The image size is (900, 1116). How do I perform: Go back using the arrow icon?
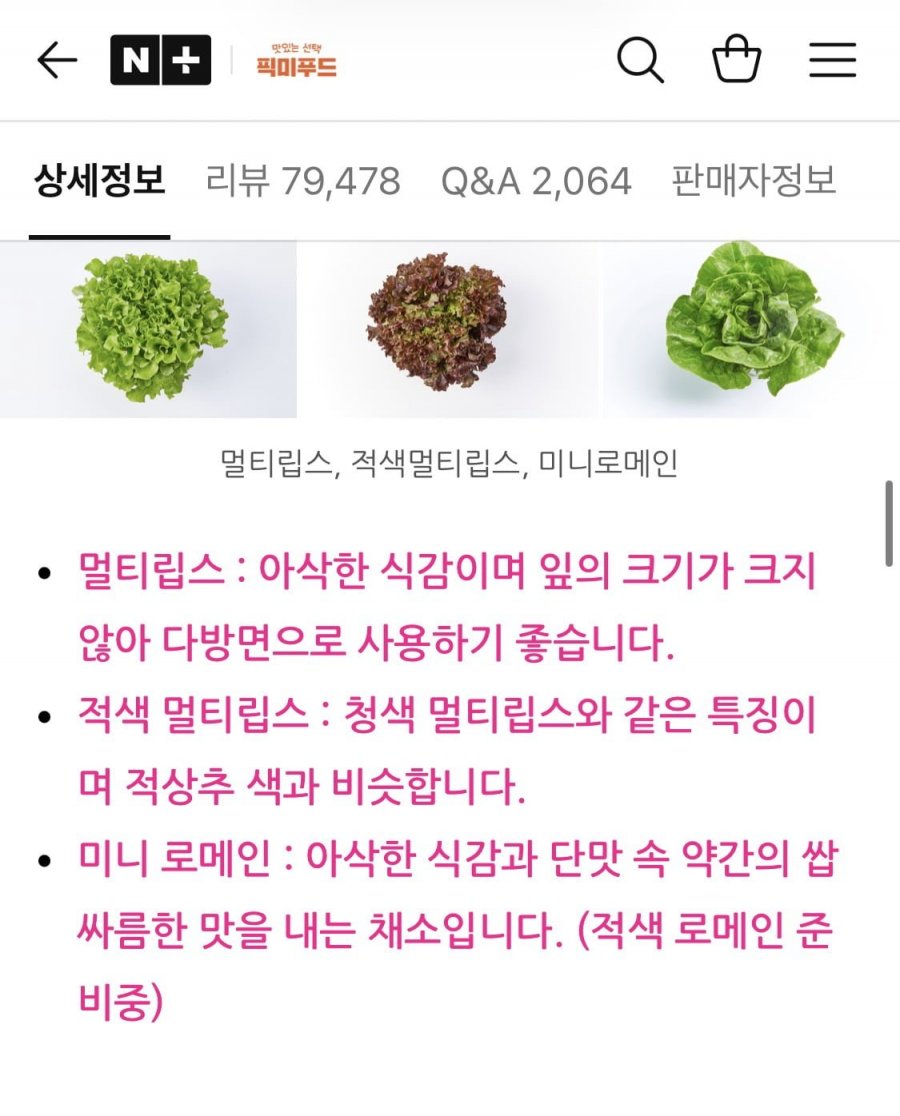tap(57, 61)
